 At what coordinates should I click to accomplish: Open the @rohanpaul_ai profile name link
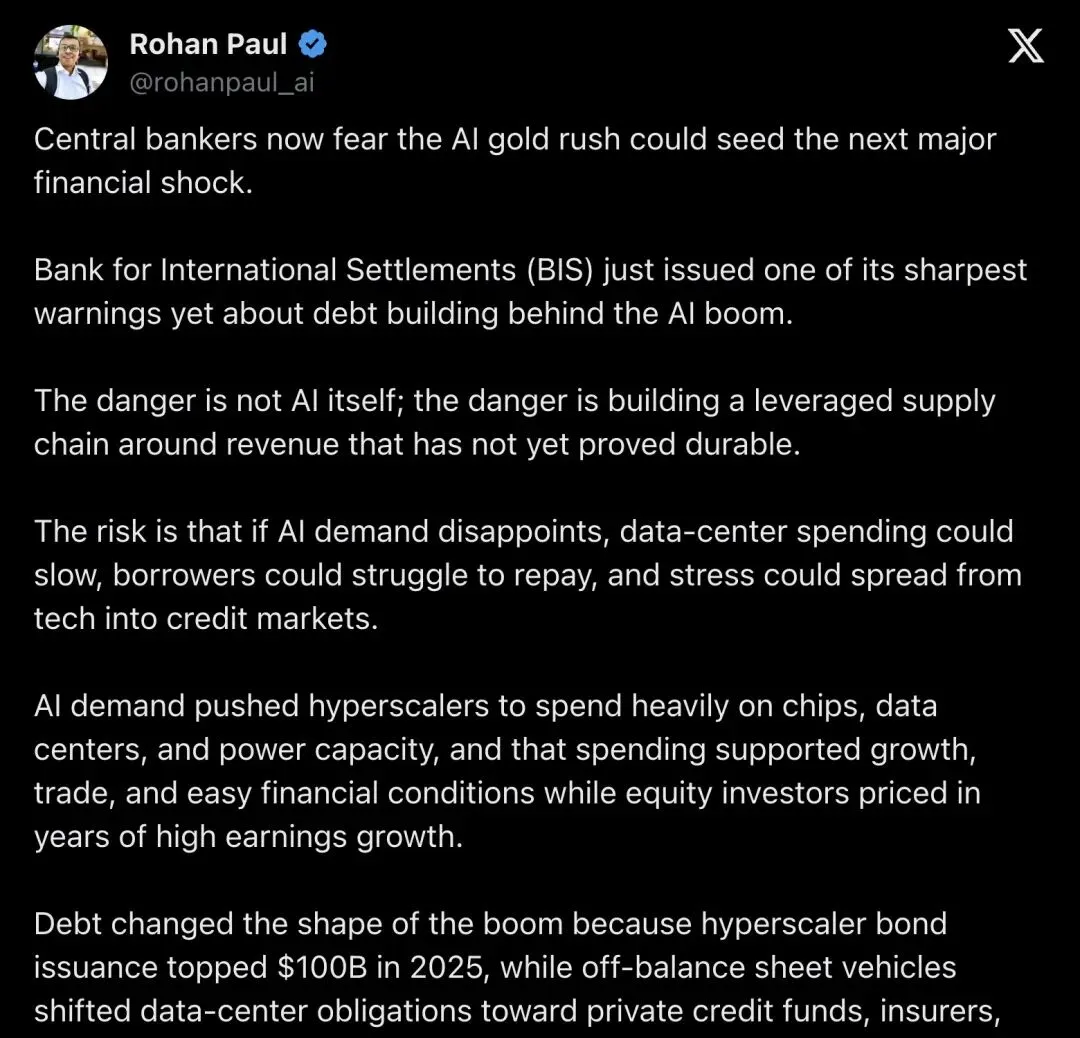click(222, 83)
